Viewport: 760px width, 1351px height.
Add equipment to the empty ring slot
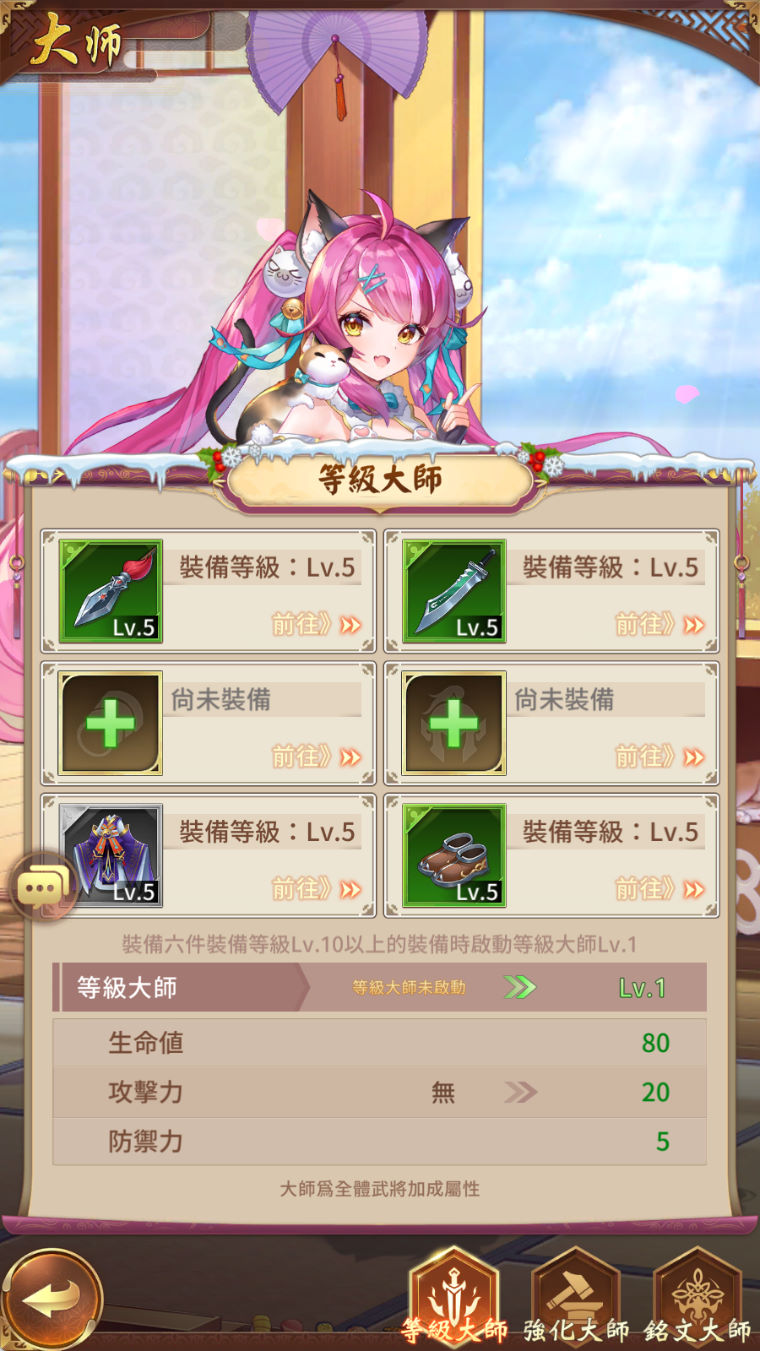coord(110,723)
